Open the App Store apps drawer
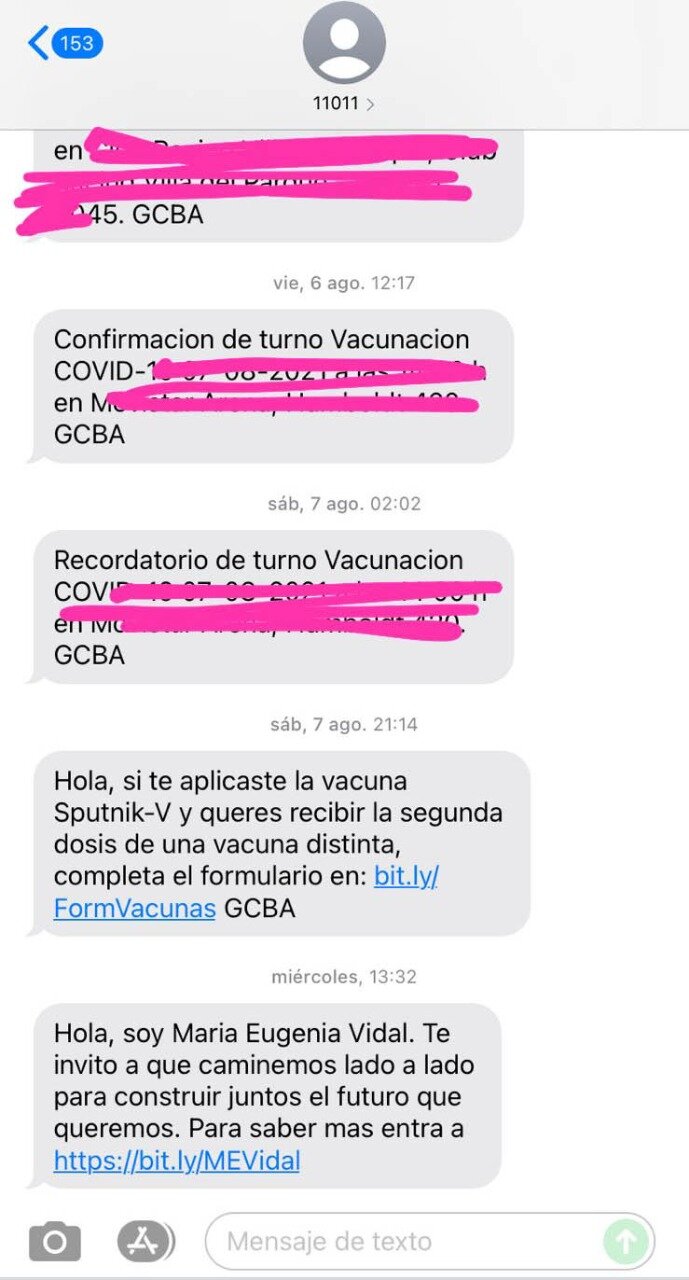 pos(145,1242)
